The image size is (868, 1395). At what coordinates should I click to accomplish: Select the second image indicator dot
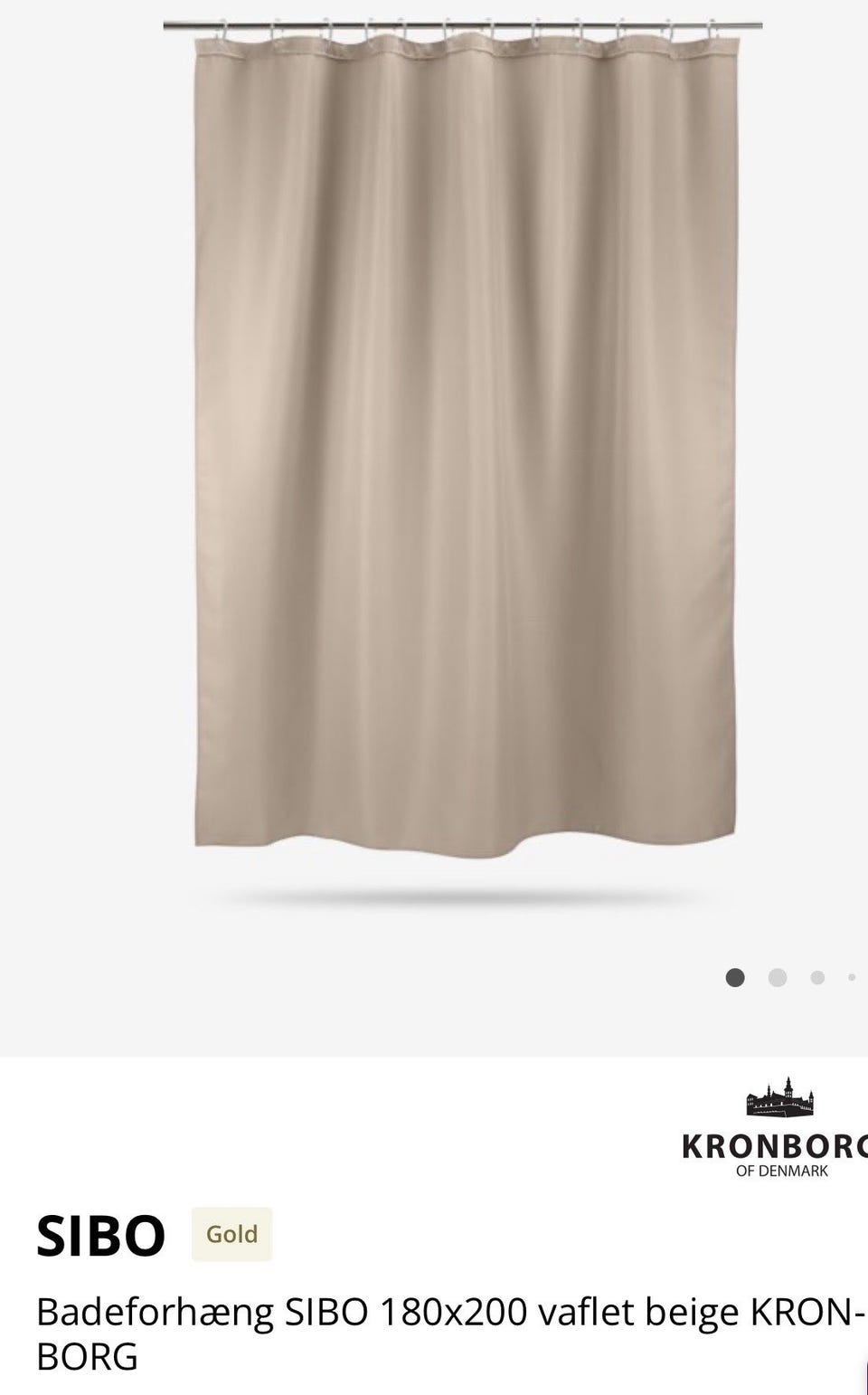(x=777, y=978)
